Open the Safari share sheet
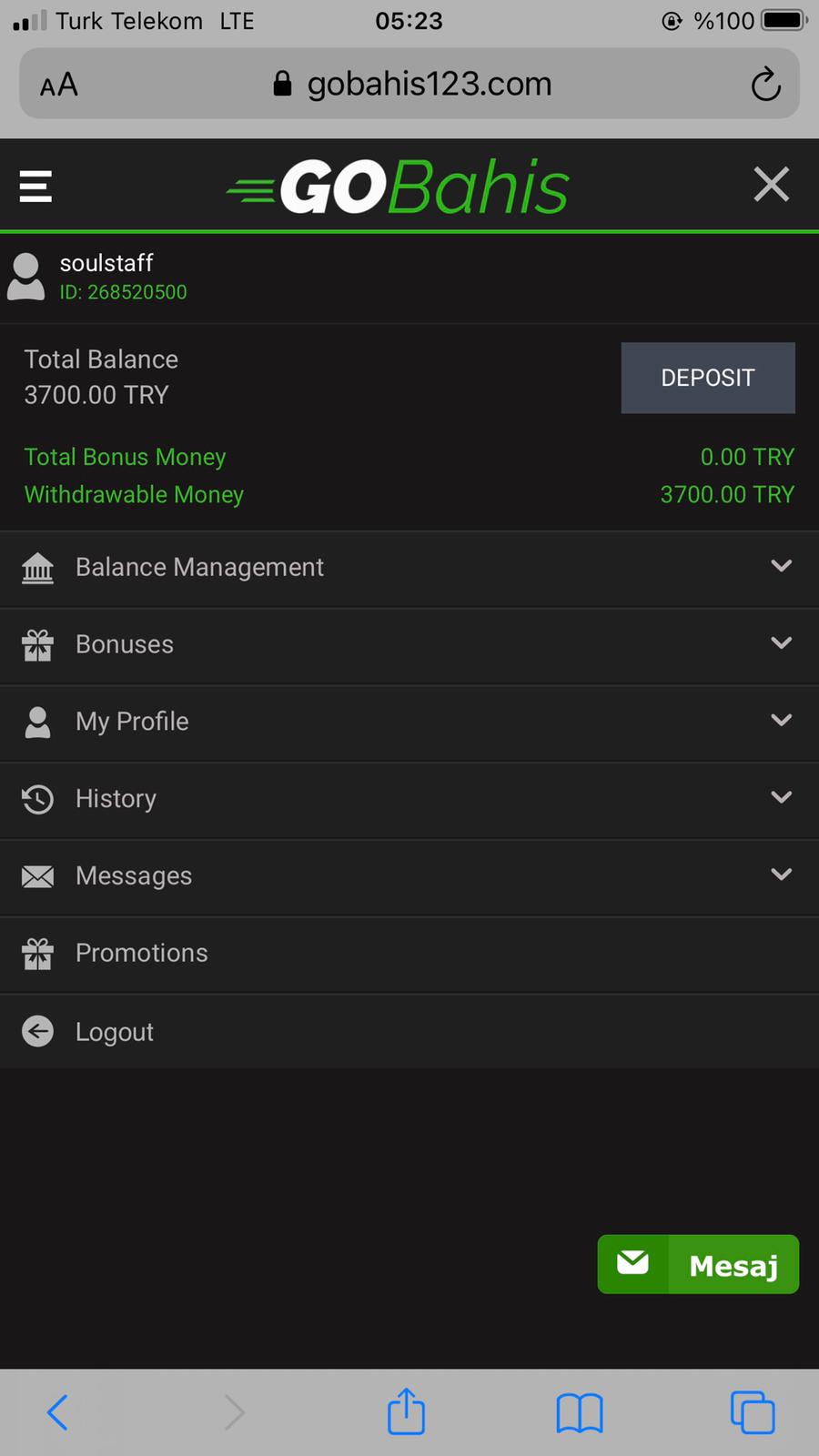819x1456 pixels. 406,1410
